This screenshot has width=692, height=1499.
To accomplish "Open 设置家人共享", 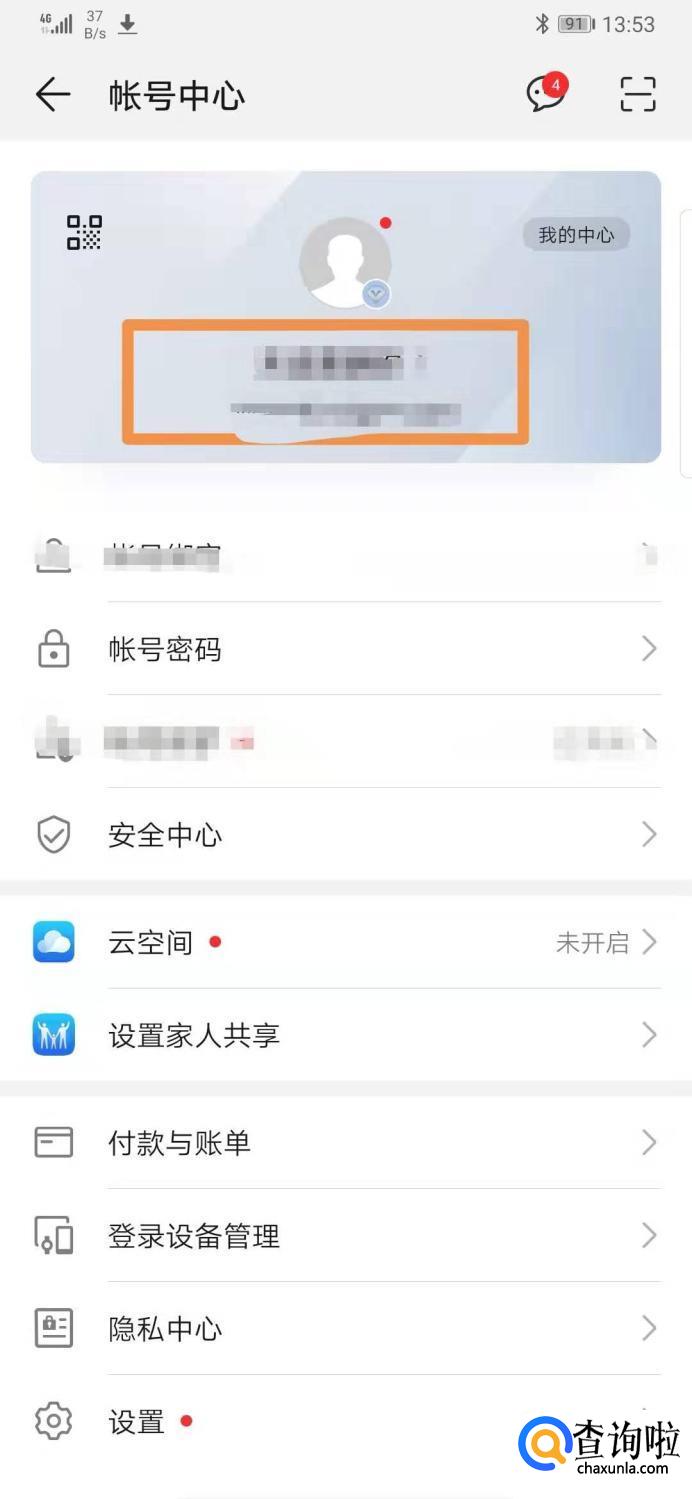I will pos(346,1035).
